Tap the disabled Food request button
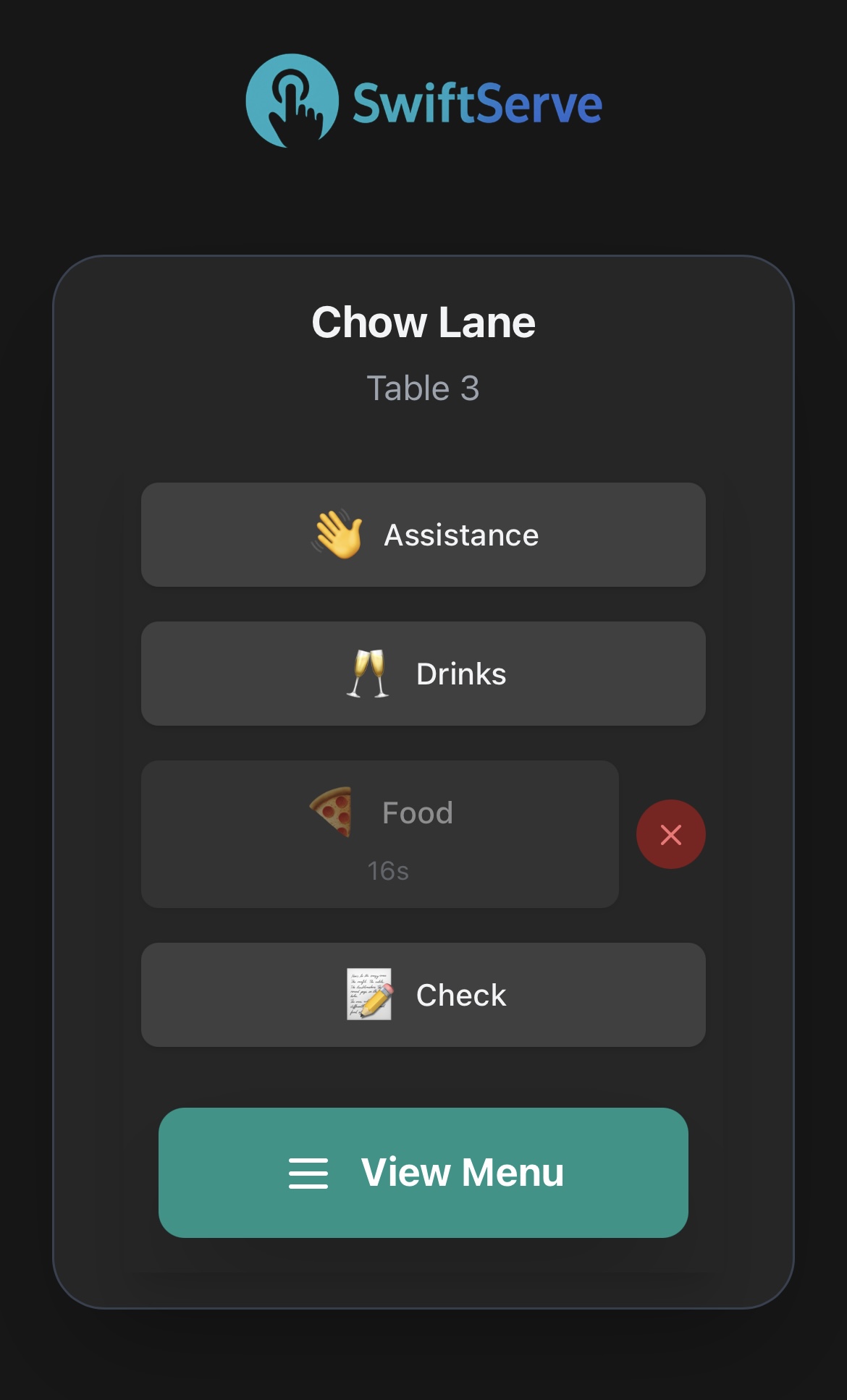The height and width of the screenshot is (1400, 847). (379, 833)
